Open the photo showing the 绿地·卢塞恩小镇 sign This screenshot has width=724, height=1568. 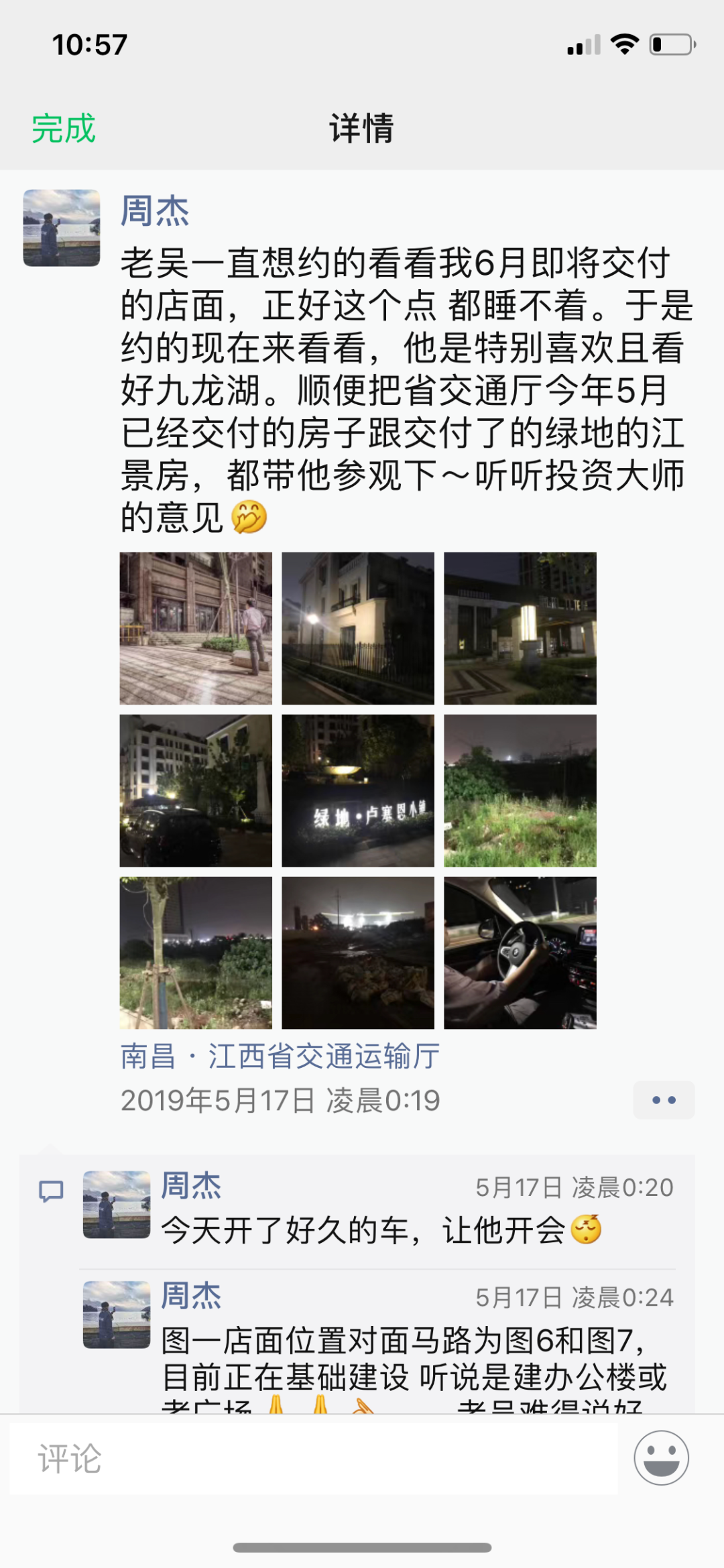(x=358, y=790)
